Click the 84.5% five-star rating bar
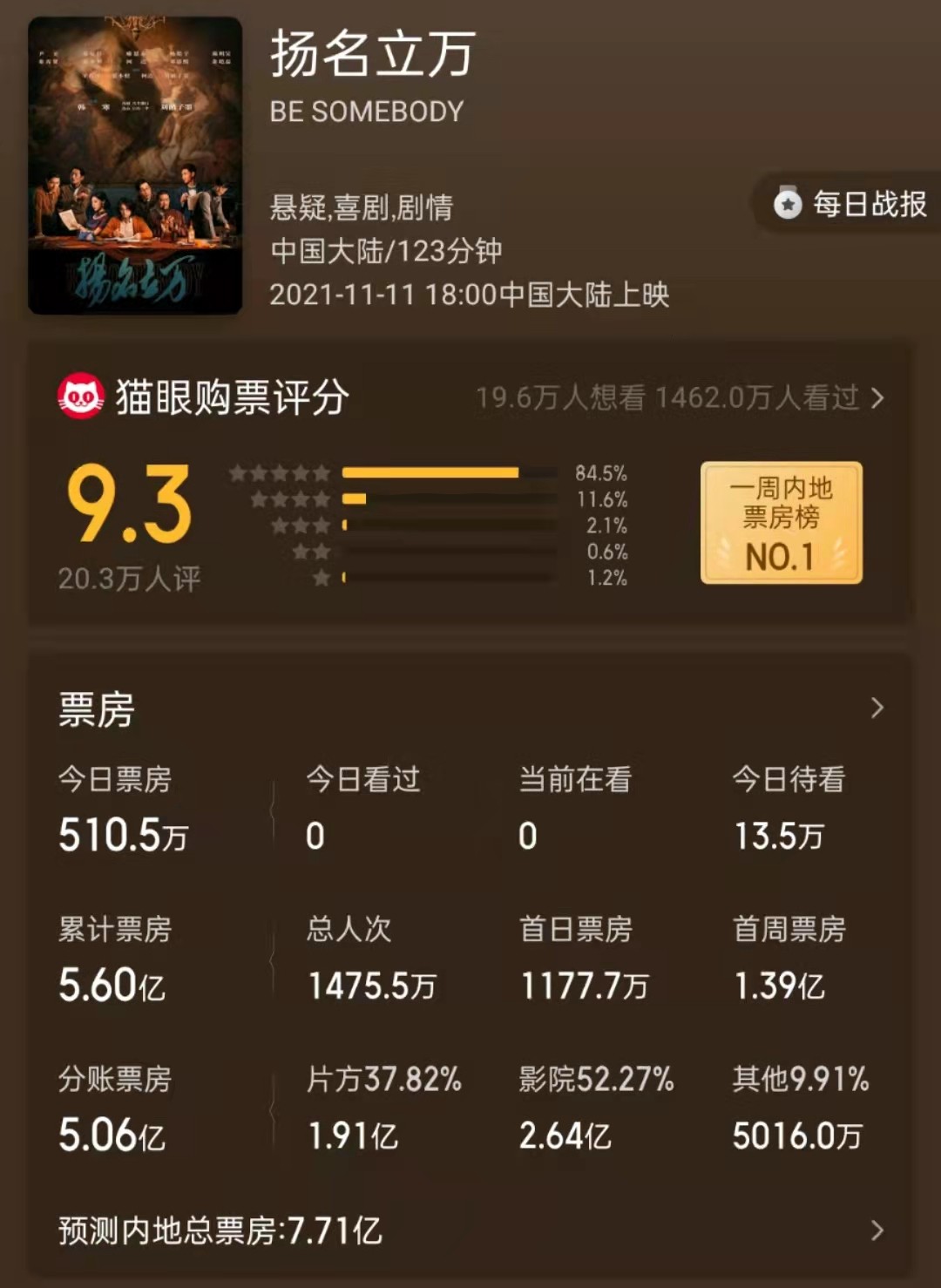This screenshot has width=941, height=1288. coord(431,471)
